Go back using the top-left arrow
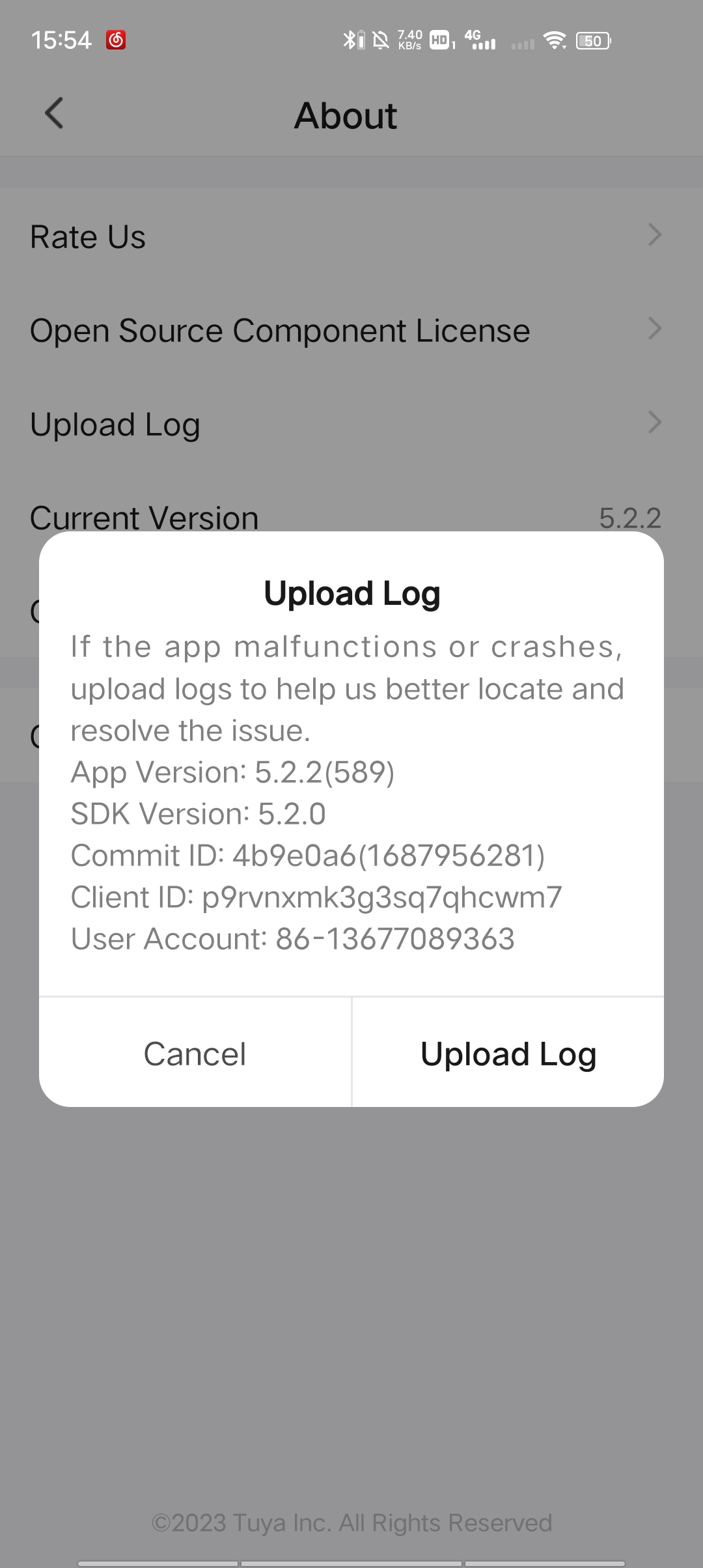703x1568 pixels. [x=54, y=114]
